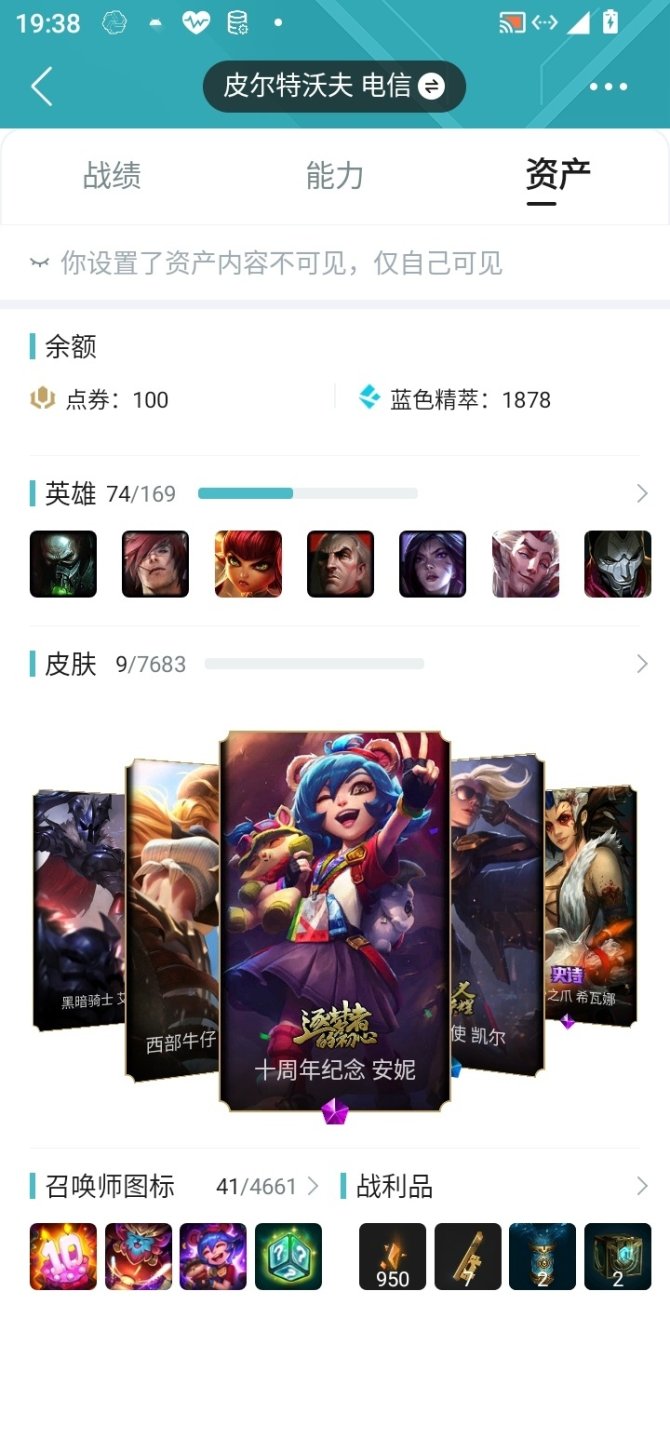The width and height of the screenshot is (670, 1439).
Task: Expand the 召唤师图标 41/4661 section
Action: point(312,1187)
